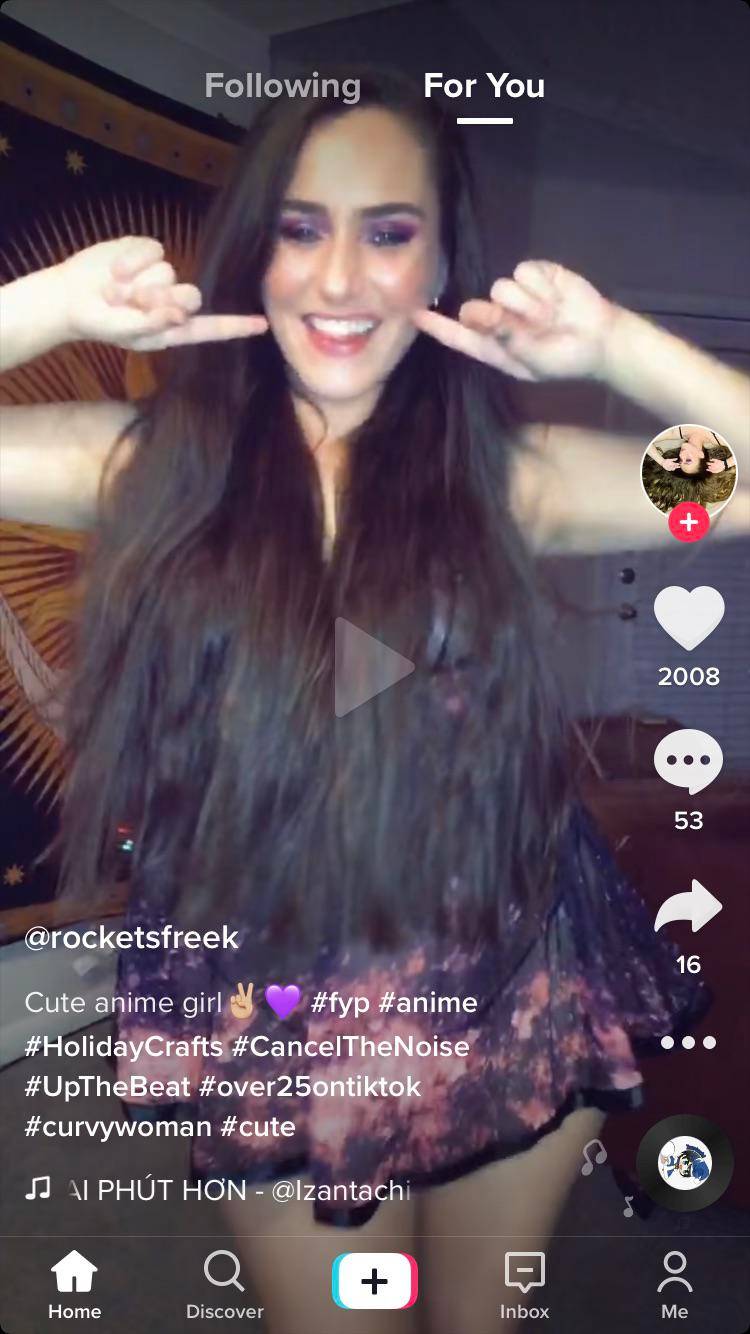Open the Discover tab

[225, 1286]
